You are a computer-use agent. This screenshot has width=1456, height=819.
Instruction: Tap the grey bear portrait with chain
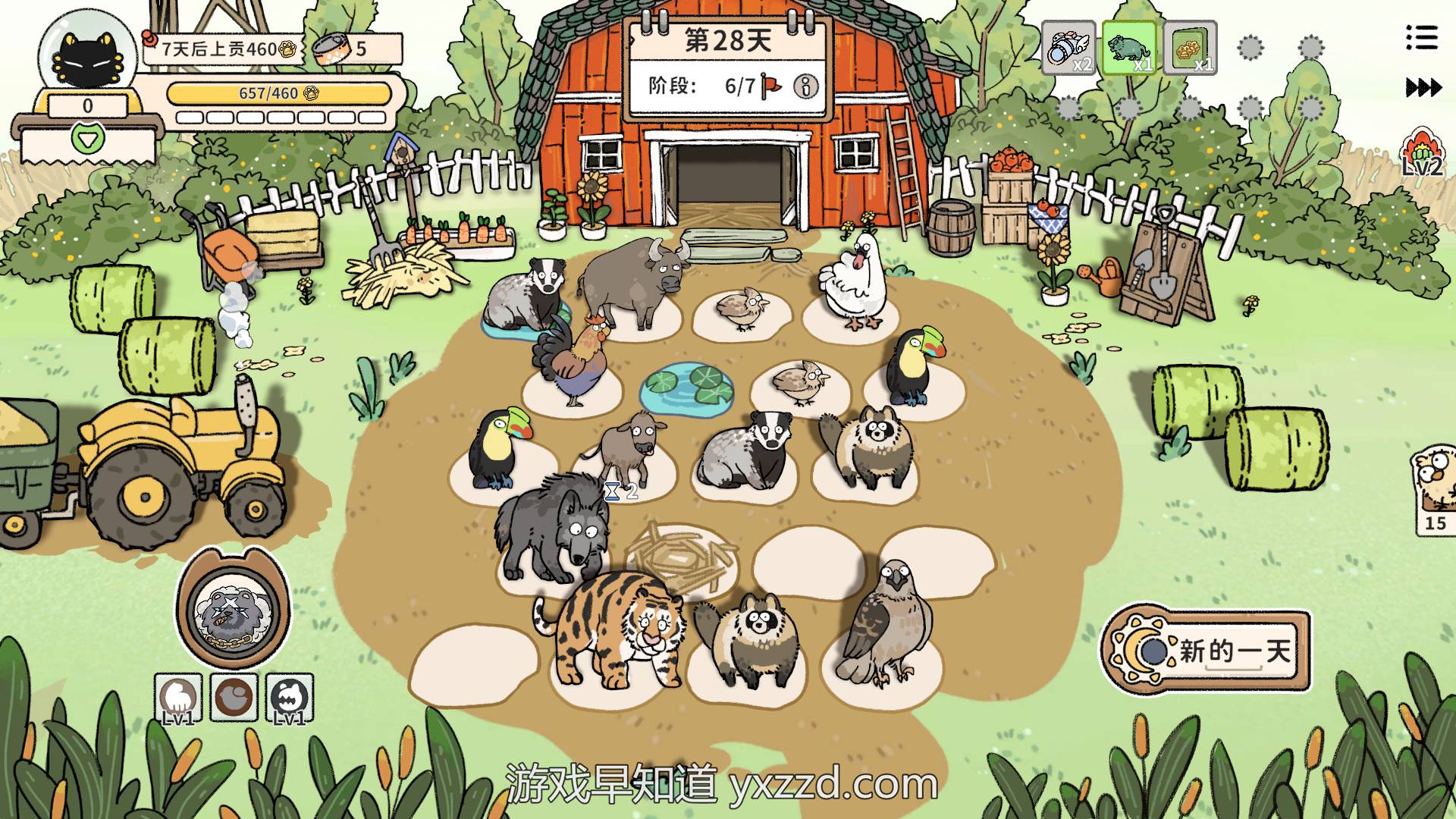233,612
